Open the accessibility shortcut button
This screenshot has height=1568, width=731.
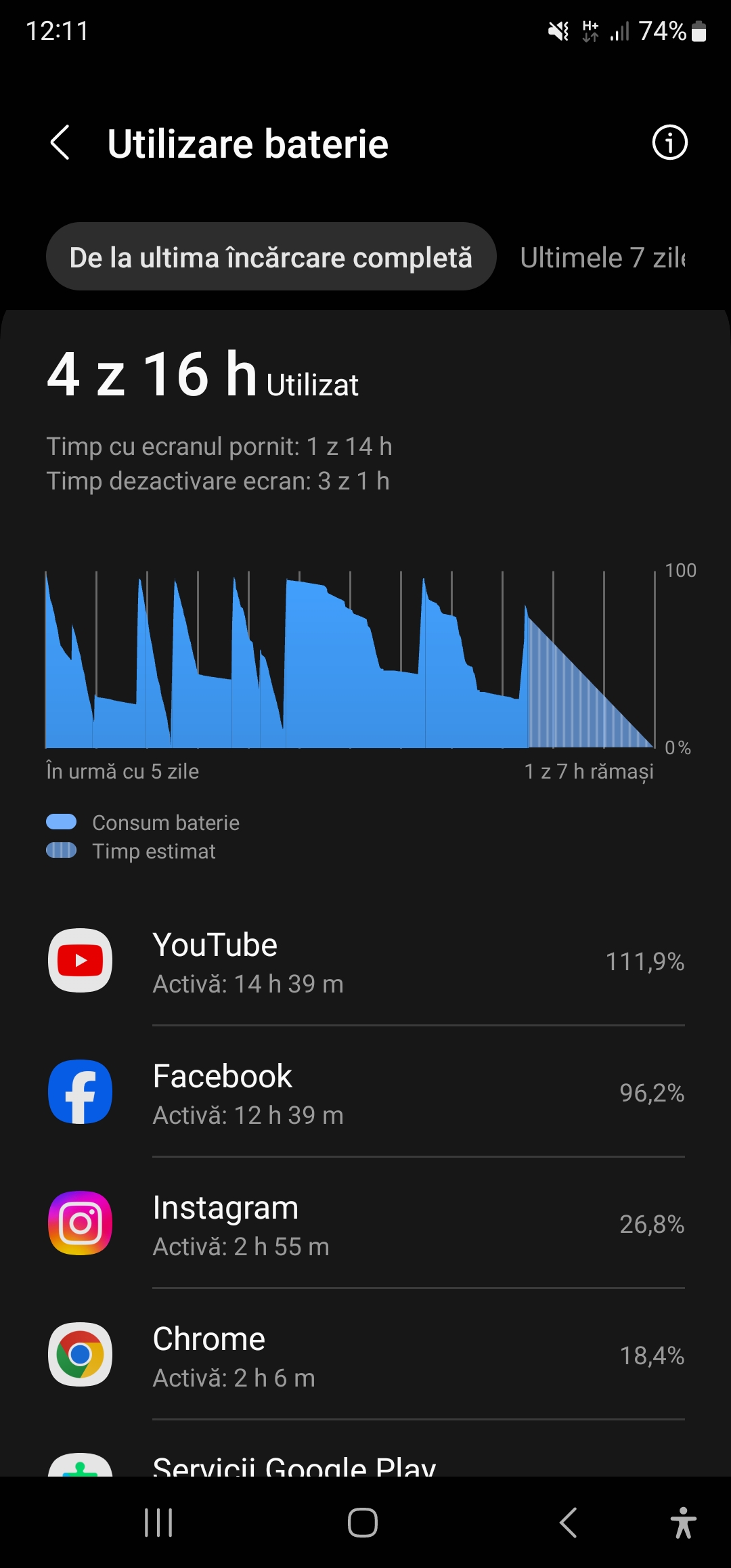(x=683, y=1523)
